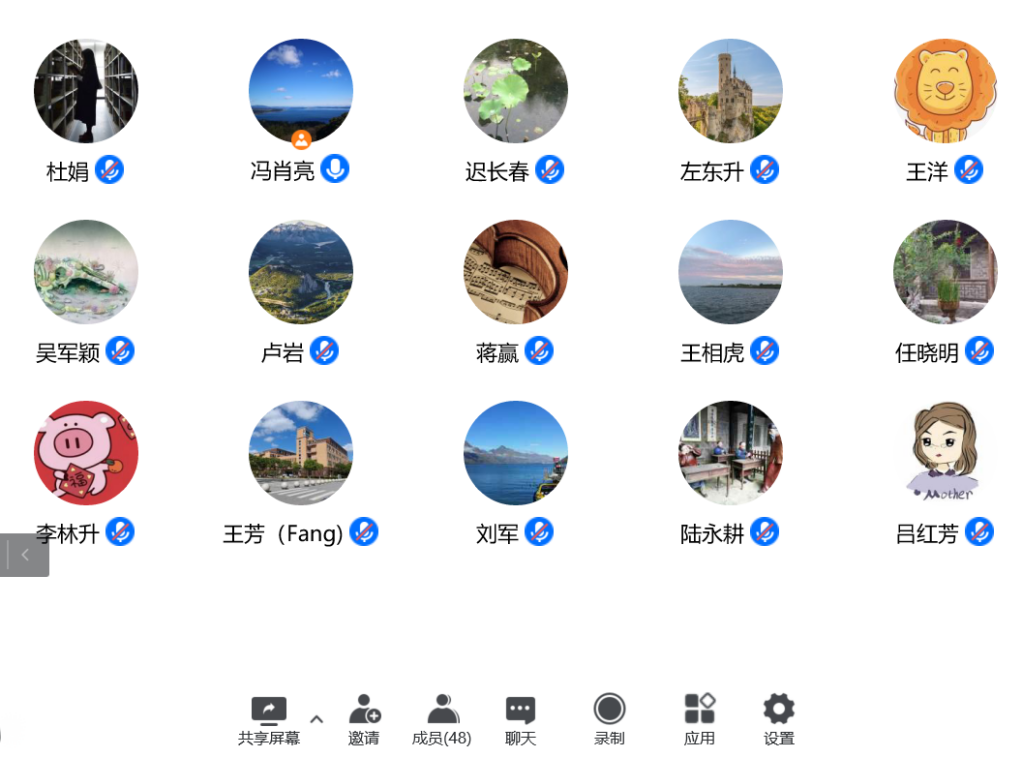Open the 成员(48) member list
The height and width of the screenshot is (757, 1022).
[x=442, y=720]
